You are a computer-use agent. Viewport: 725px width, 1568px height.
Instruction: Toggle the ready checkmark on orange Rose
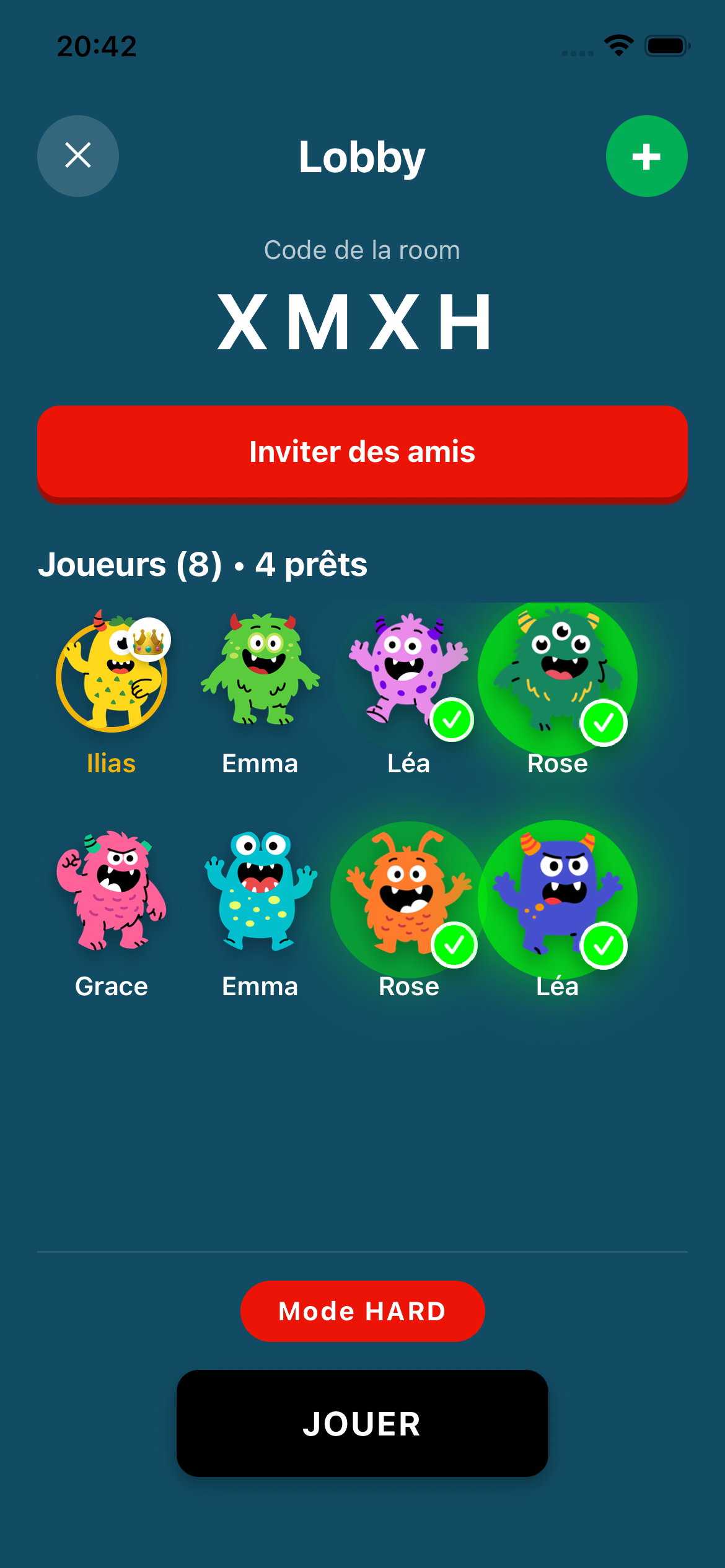454,944
